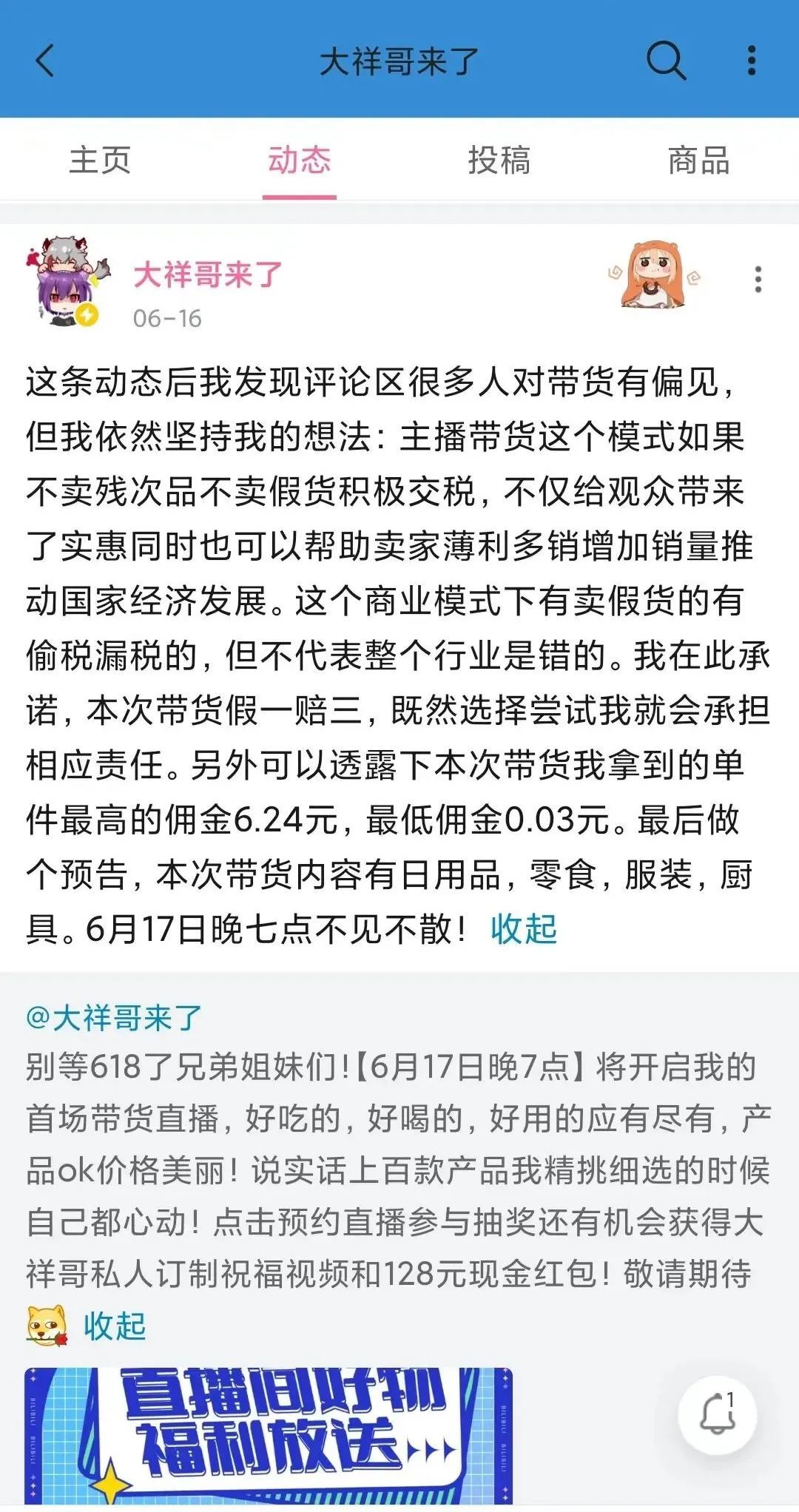The width and height of the screenshot is (799, 1512).
Task: Open the 商品 tab
Action: [699, 160]
